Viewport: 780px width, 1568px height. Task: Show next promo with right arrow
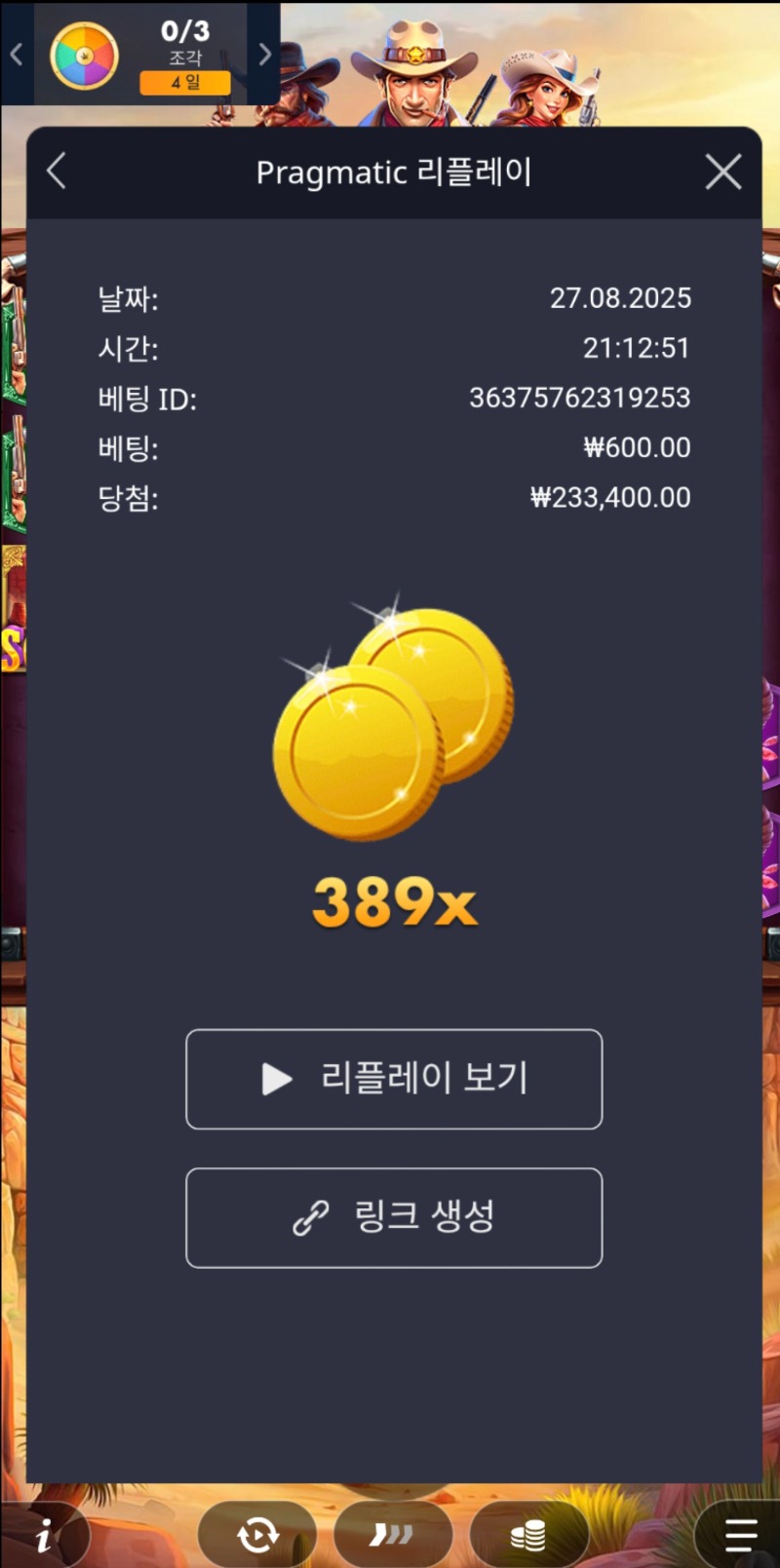[x=264, y=55]
